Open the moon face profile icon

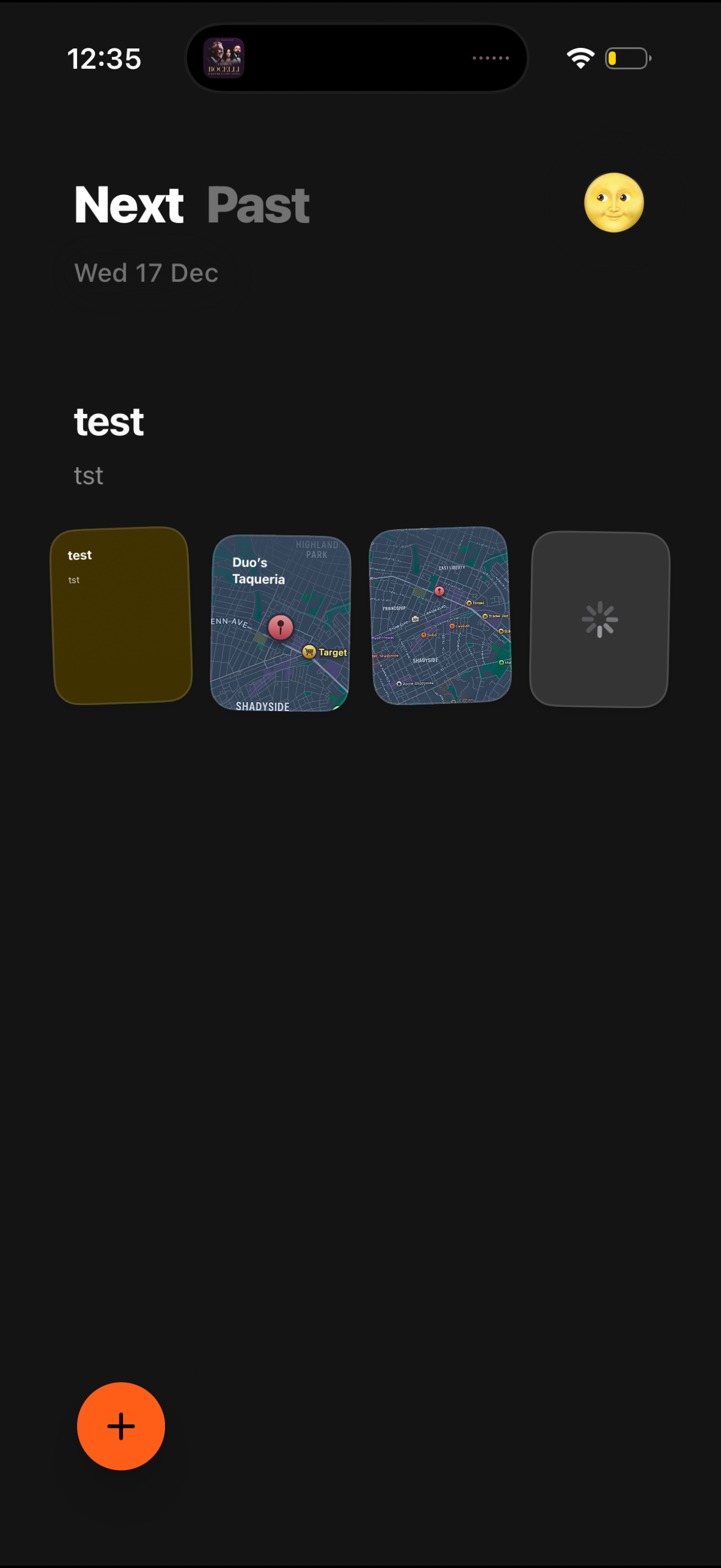coord(613,203)
